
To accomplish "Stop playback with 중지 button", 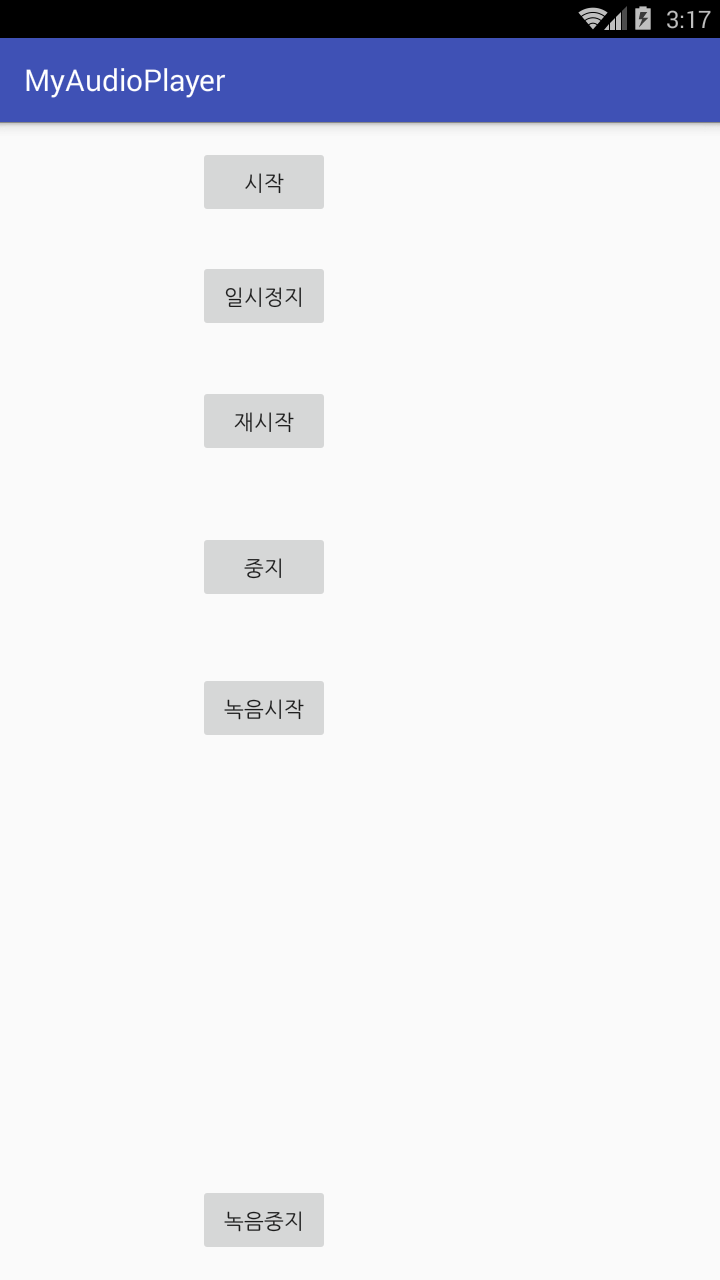I will point(264,567).
